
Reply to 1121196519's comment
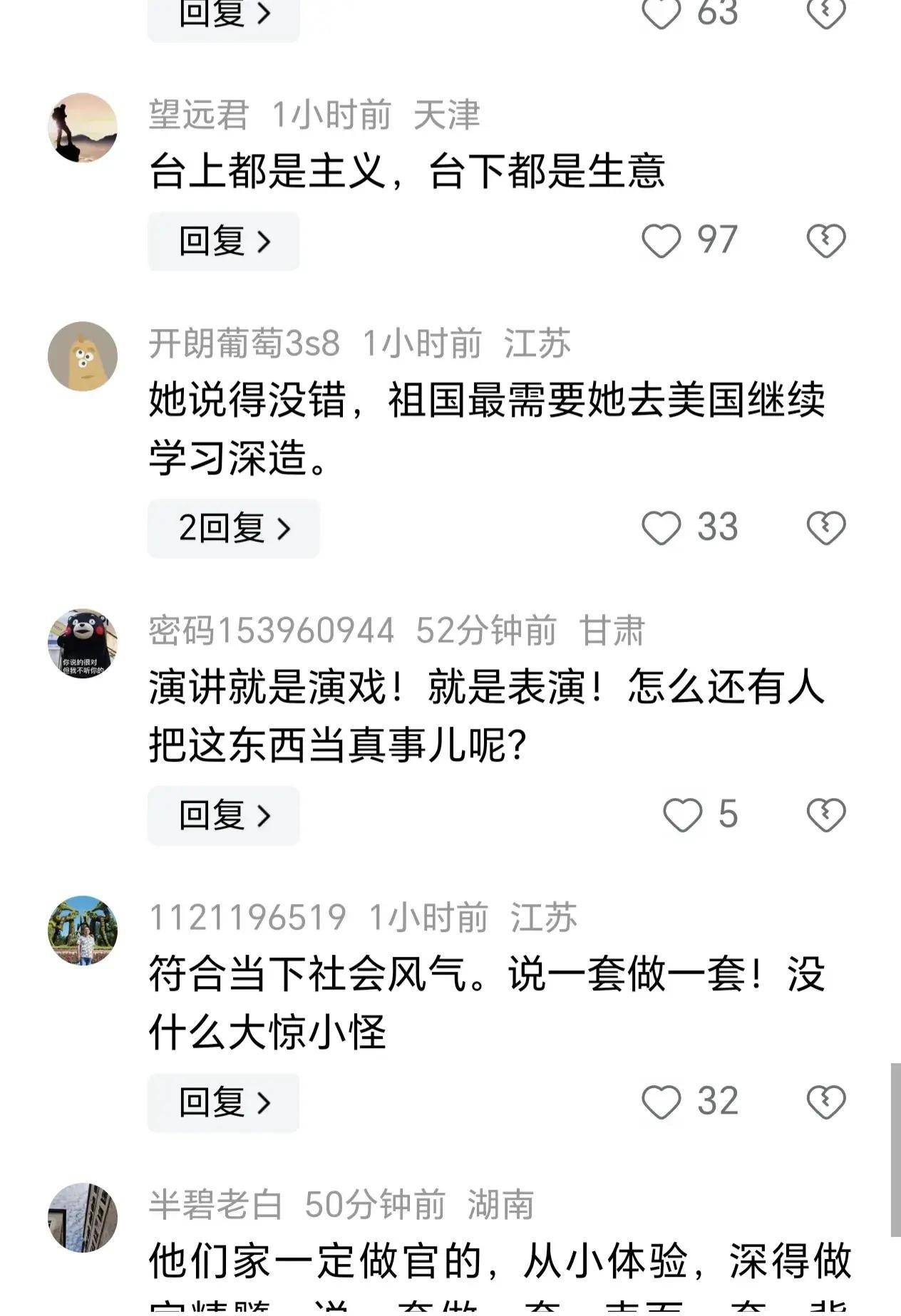pyautogui.click(x=223, y=1102)
